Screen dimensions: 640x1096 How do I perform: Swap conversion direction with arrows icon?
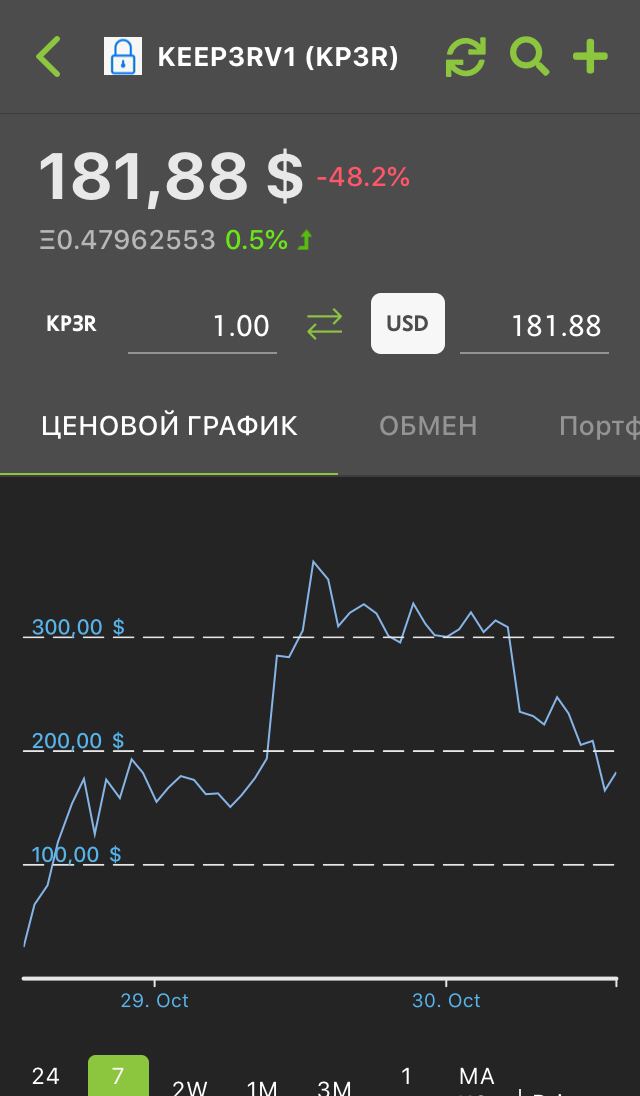[325, 324]
